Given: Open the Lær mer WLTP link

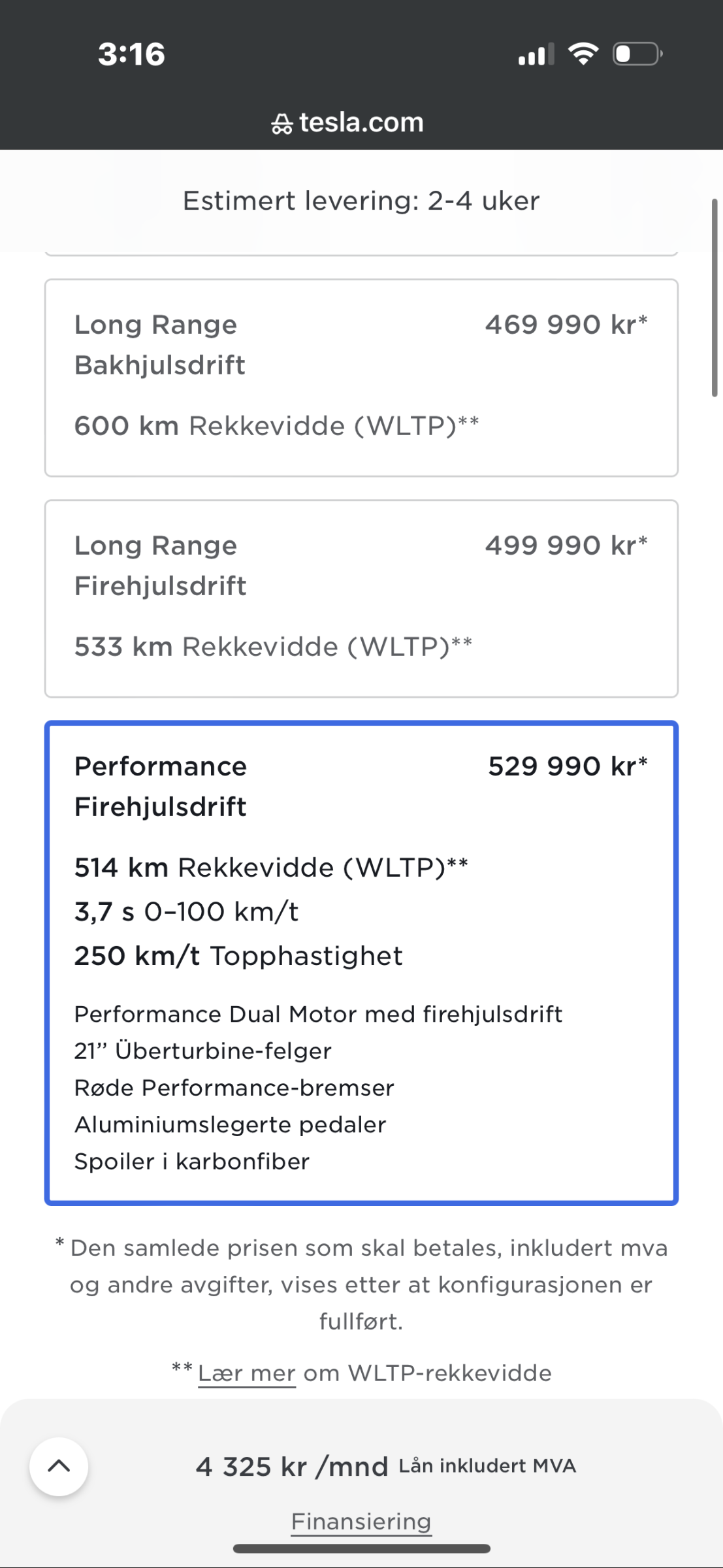Looking at the screenshot, I should click(x=246, y=1373).
